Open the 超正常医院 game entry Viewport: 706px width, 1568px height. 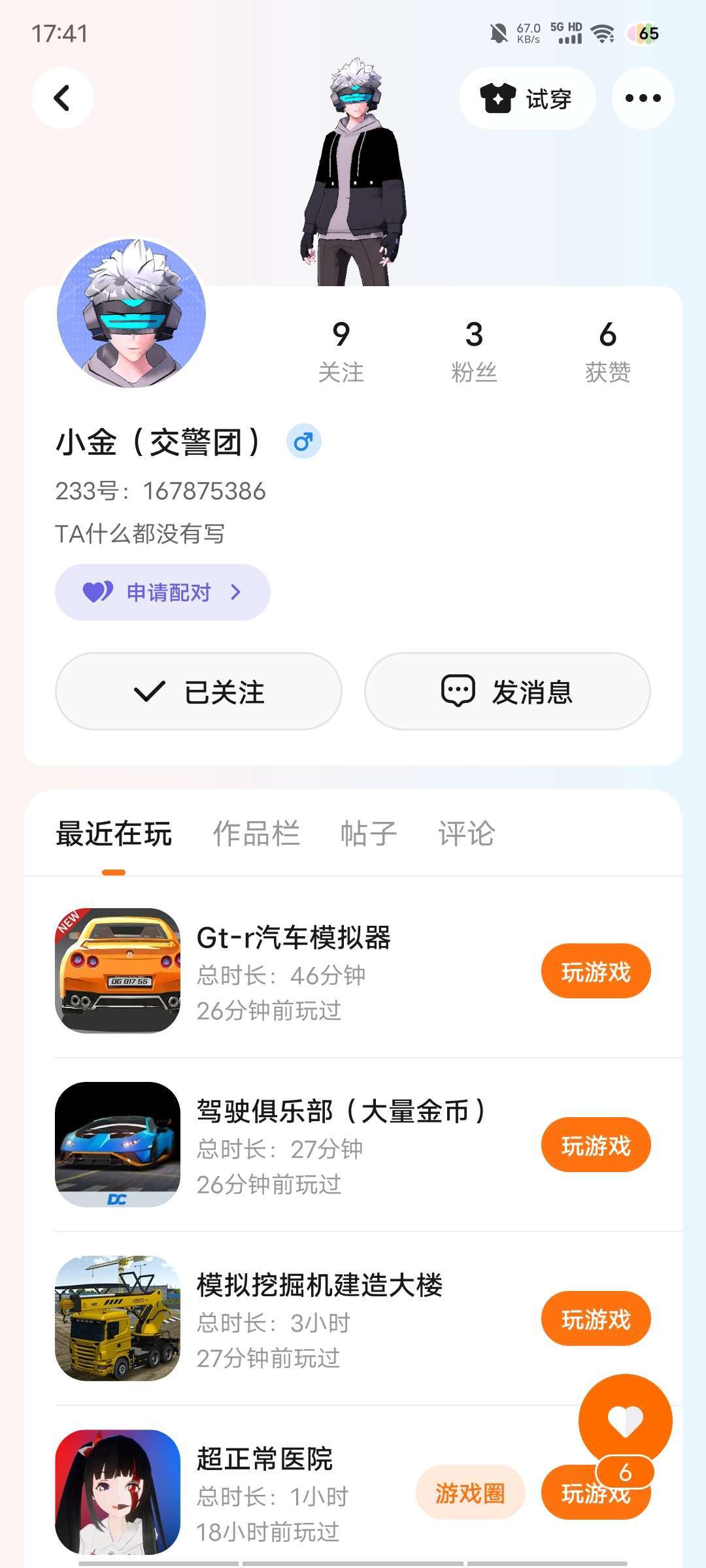pyautogui.click(x=265, y=1459)
